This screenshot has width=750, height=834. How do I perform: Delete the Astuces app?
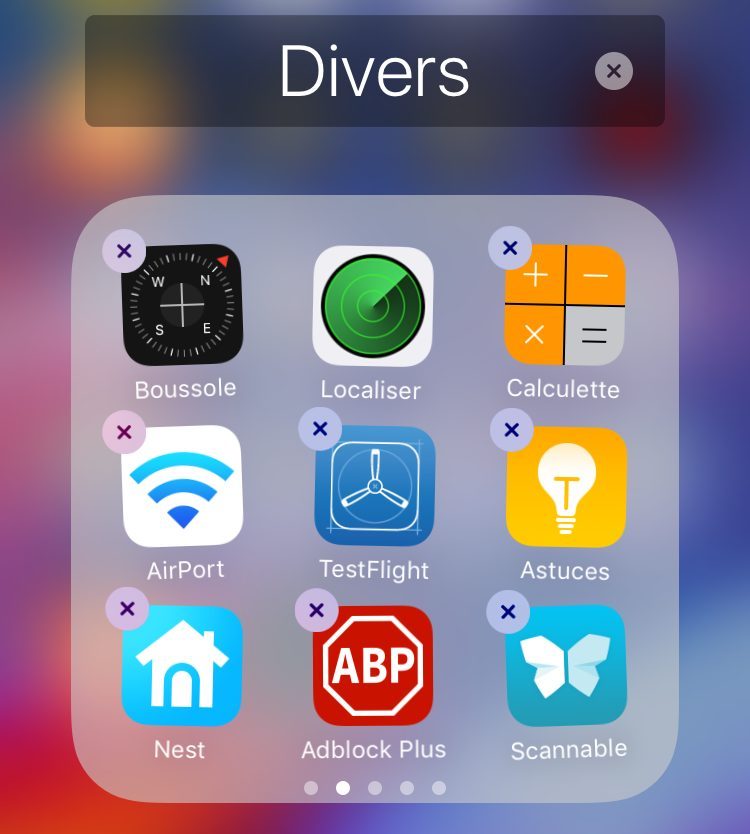click(512, 430)
